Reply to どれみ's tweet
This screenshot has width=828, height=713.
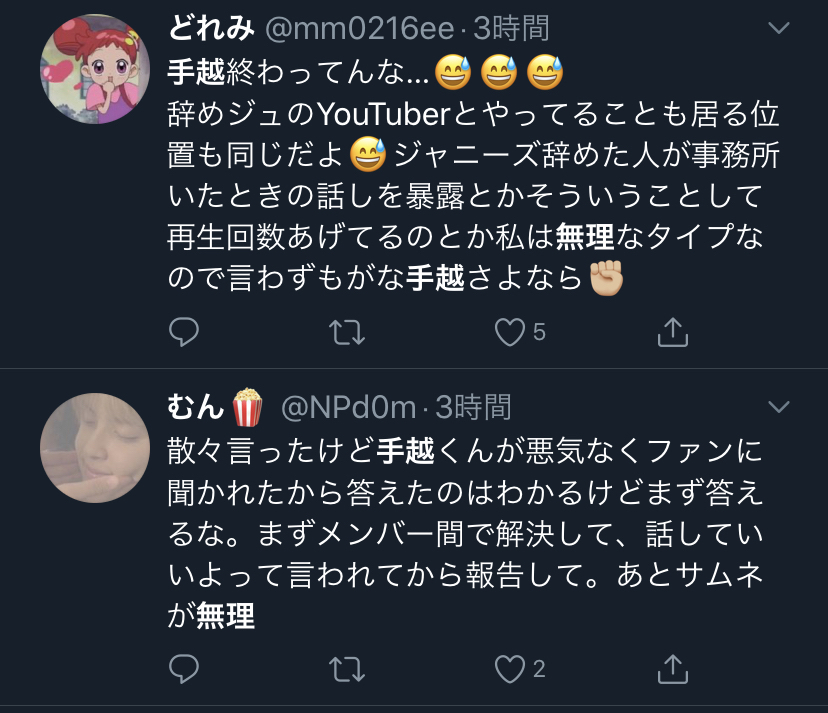(184, 332)
